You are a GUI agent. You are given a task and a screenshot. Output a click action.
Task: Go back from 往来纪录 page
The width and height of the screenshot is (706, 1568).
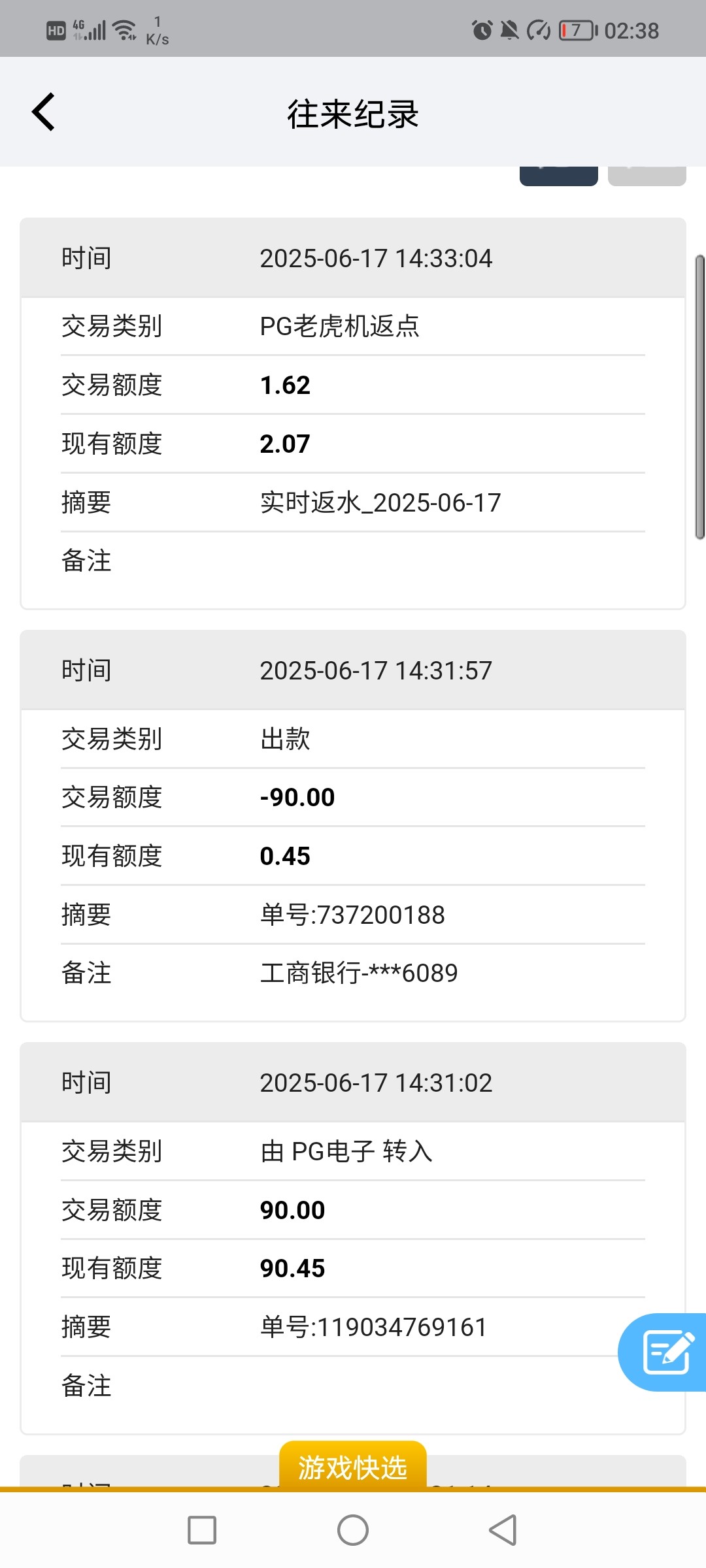tap(44, 112)
